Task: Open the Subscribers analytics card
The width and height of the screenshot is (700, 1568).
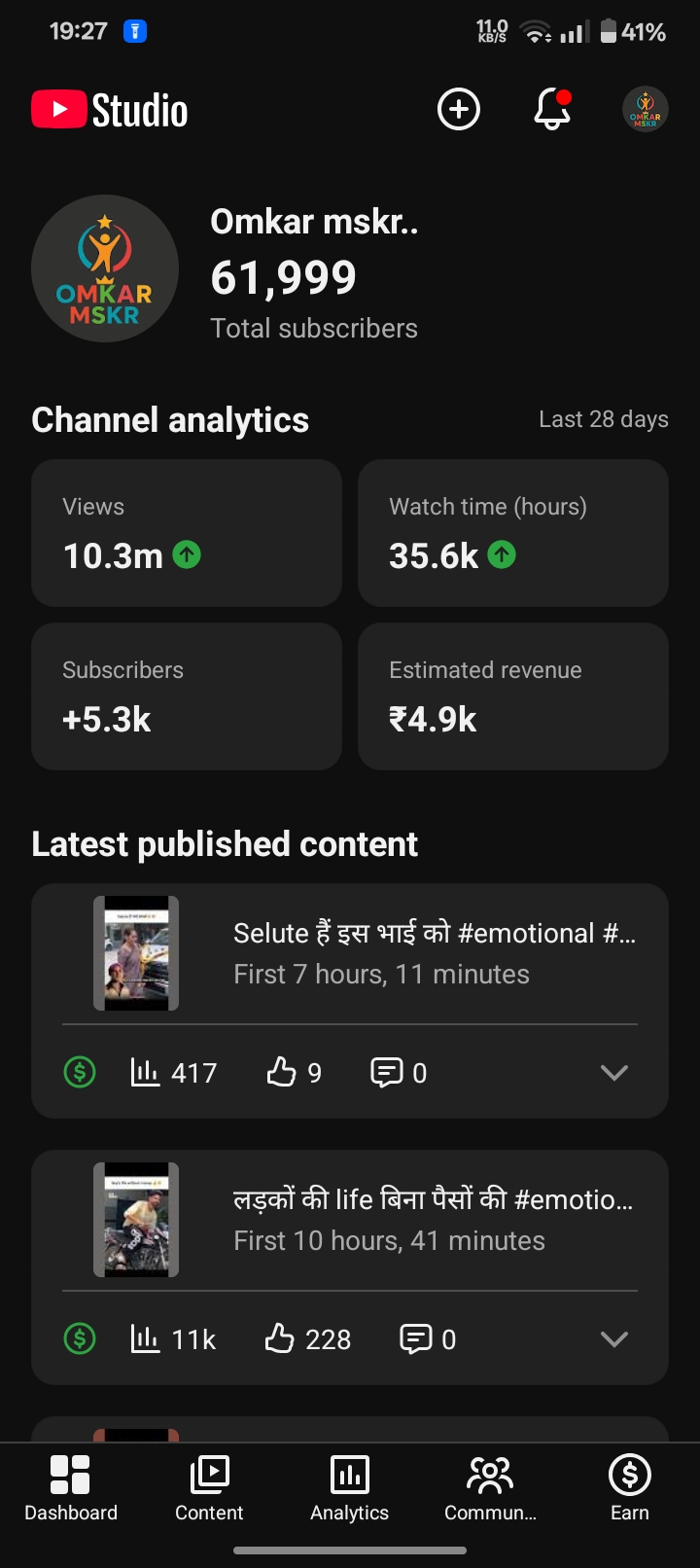Action: [187, 696]
